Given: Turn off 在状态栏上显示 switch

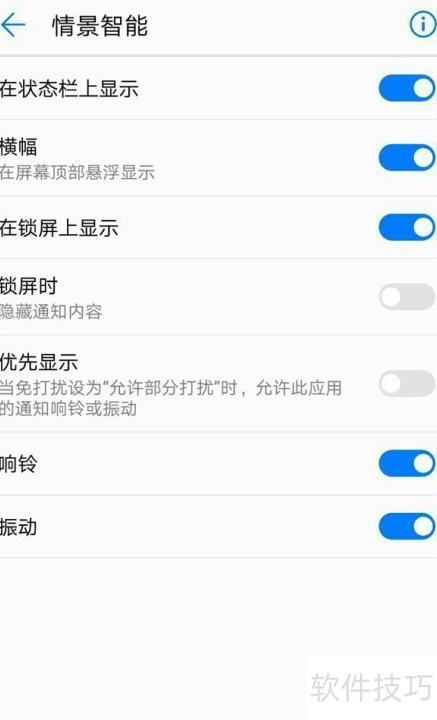Looking at the screenshot, I should pyautogui.click(x=407, y=88).
